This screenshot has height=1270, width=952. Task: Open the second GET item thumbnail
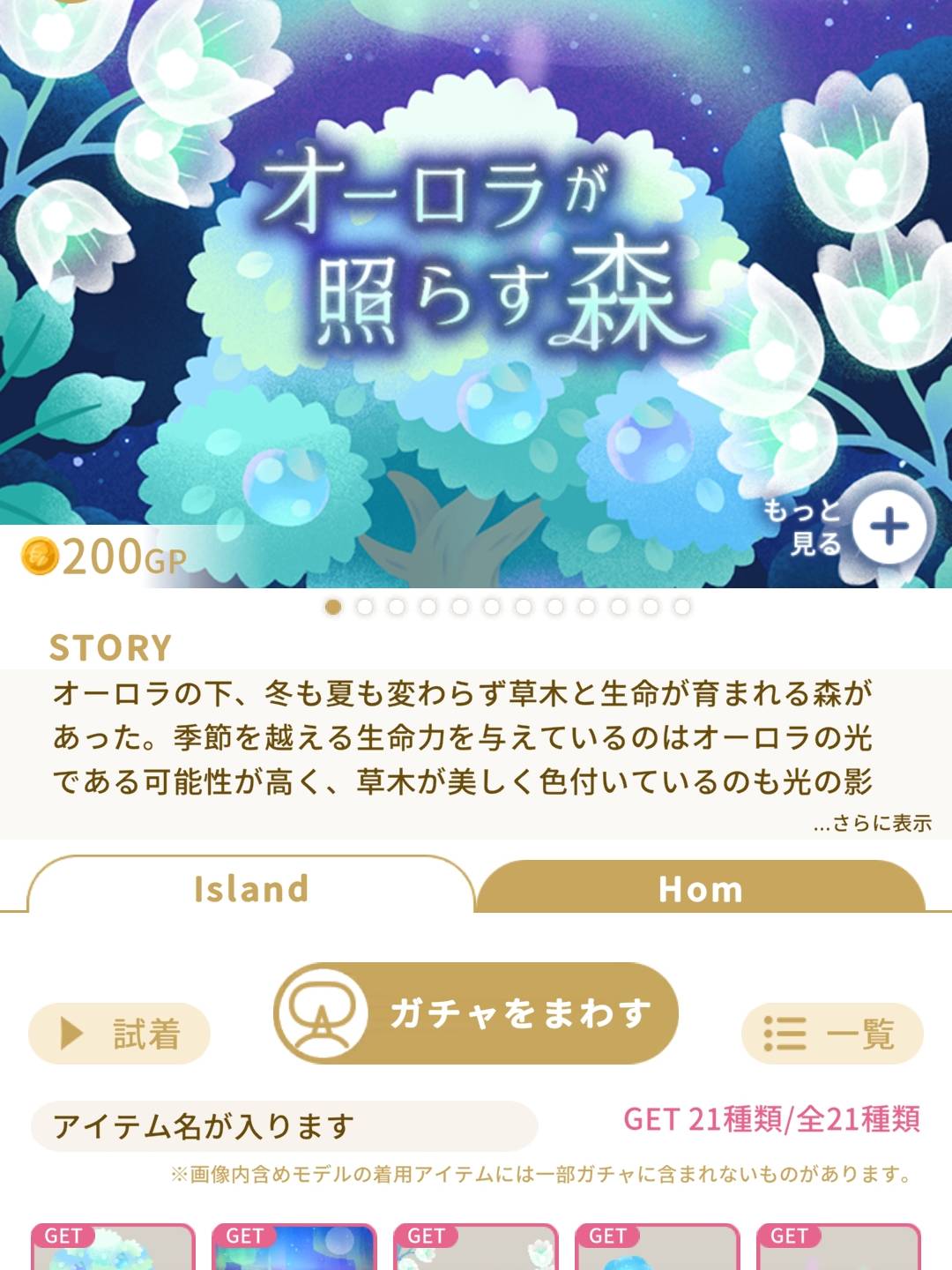(x=294, y=1248)
